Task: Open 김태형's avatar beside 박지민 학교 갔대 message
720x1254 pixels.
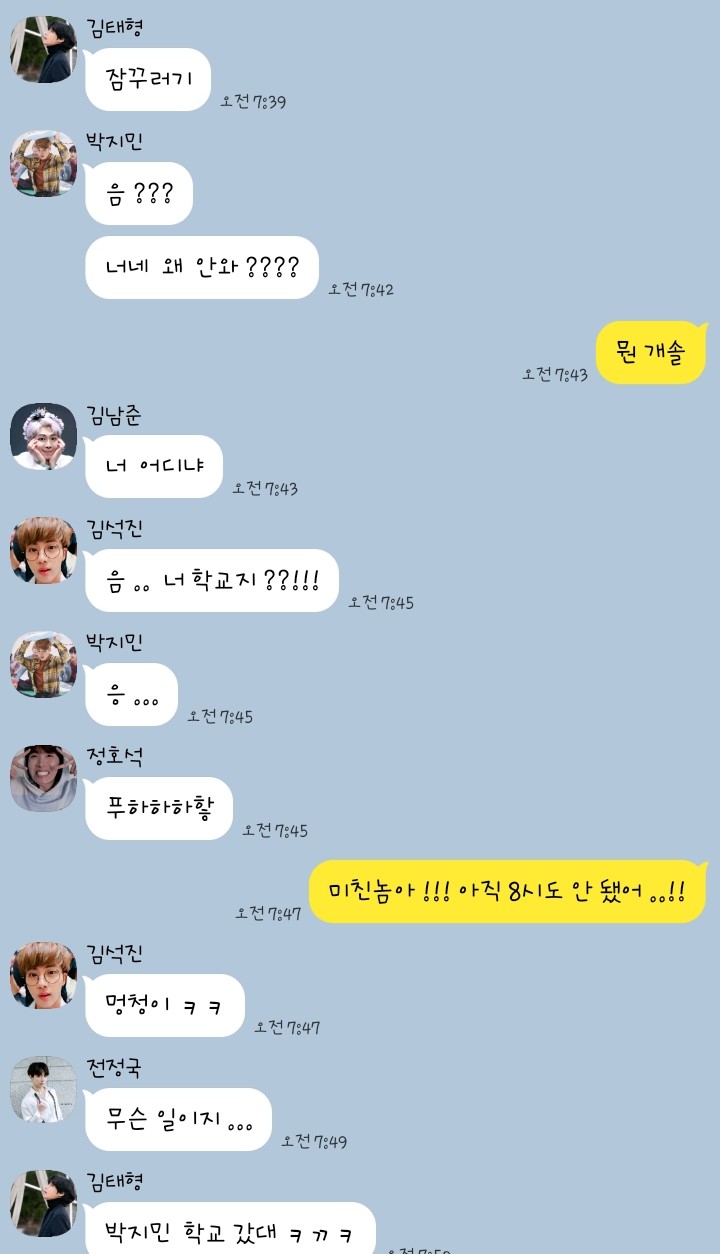Action: [x=43, y=1203]
